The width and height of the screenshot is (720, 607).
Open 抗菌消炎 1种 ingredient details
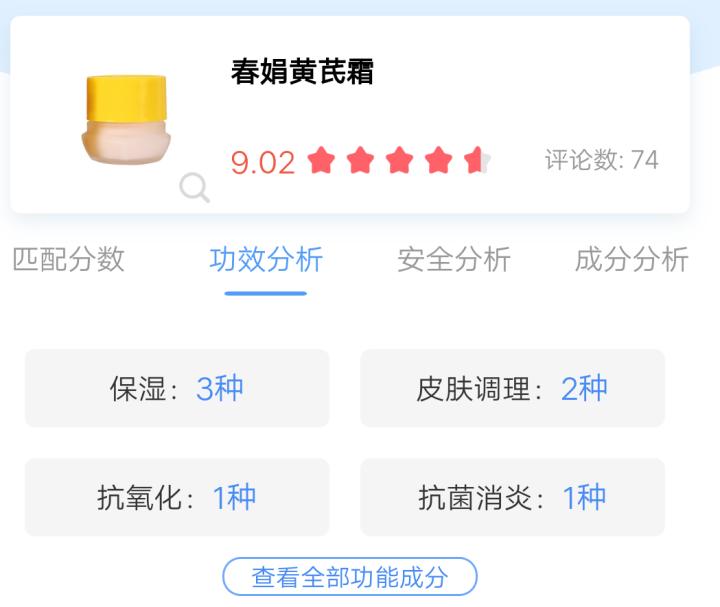coord(512,497)
